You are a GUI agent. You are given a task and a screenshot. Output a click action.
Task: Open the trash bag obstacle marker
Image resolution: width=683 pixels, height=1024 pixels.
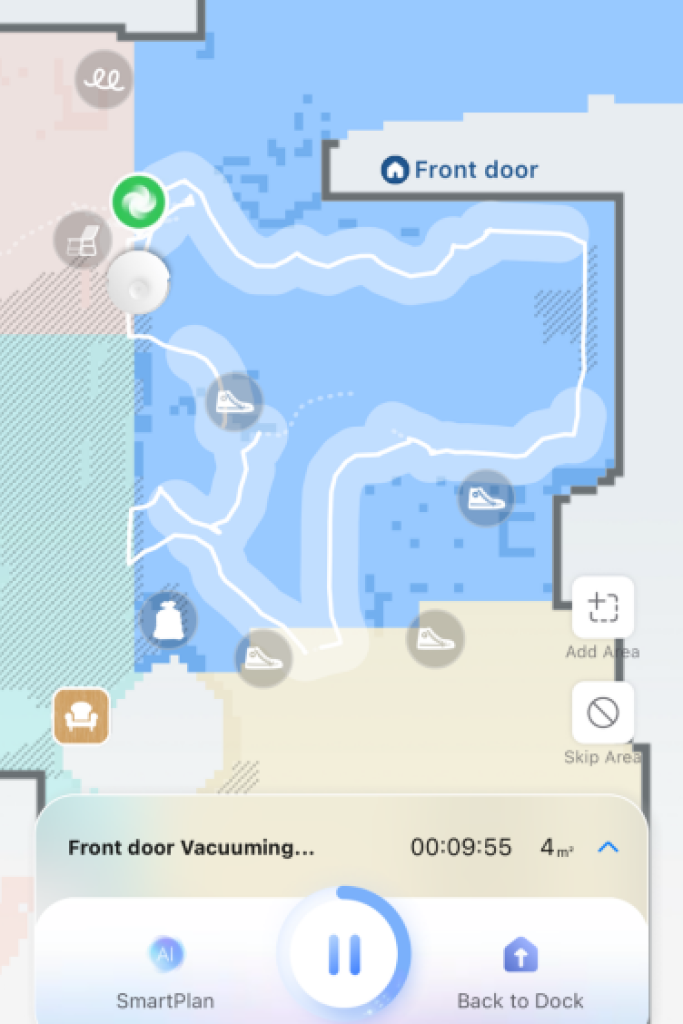pos(167,621)
